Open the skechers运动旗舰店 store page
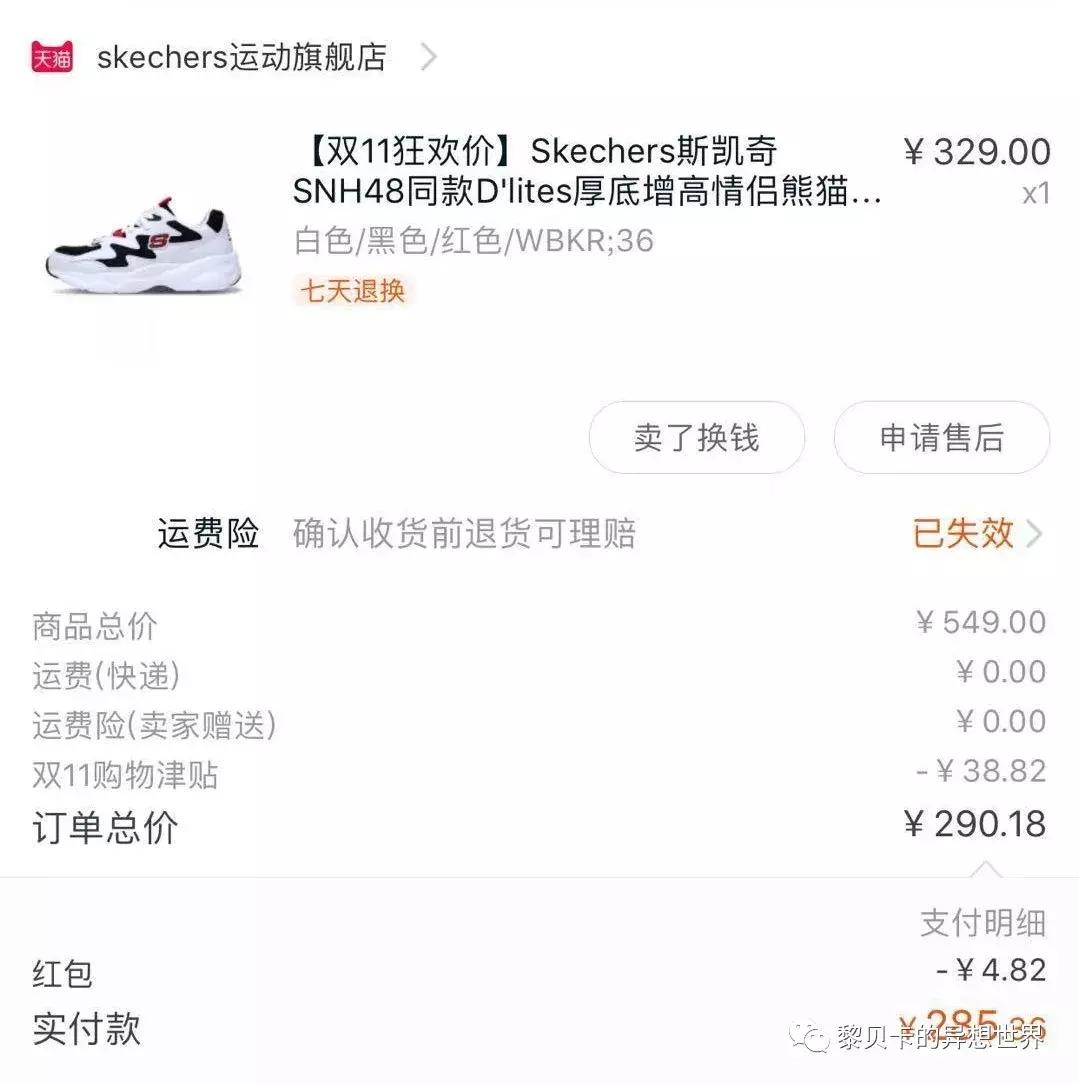1079x1084 pixels. click(x=240, y=57)
